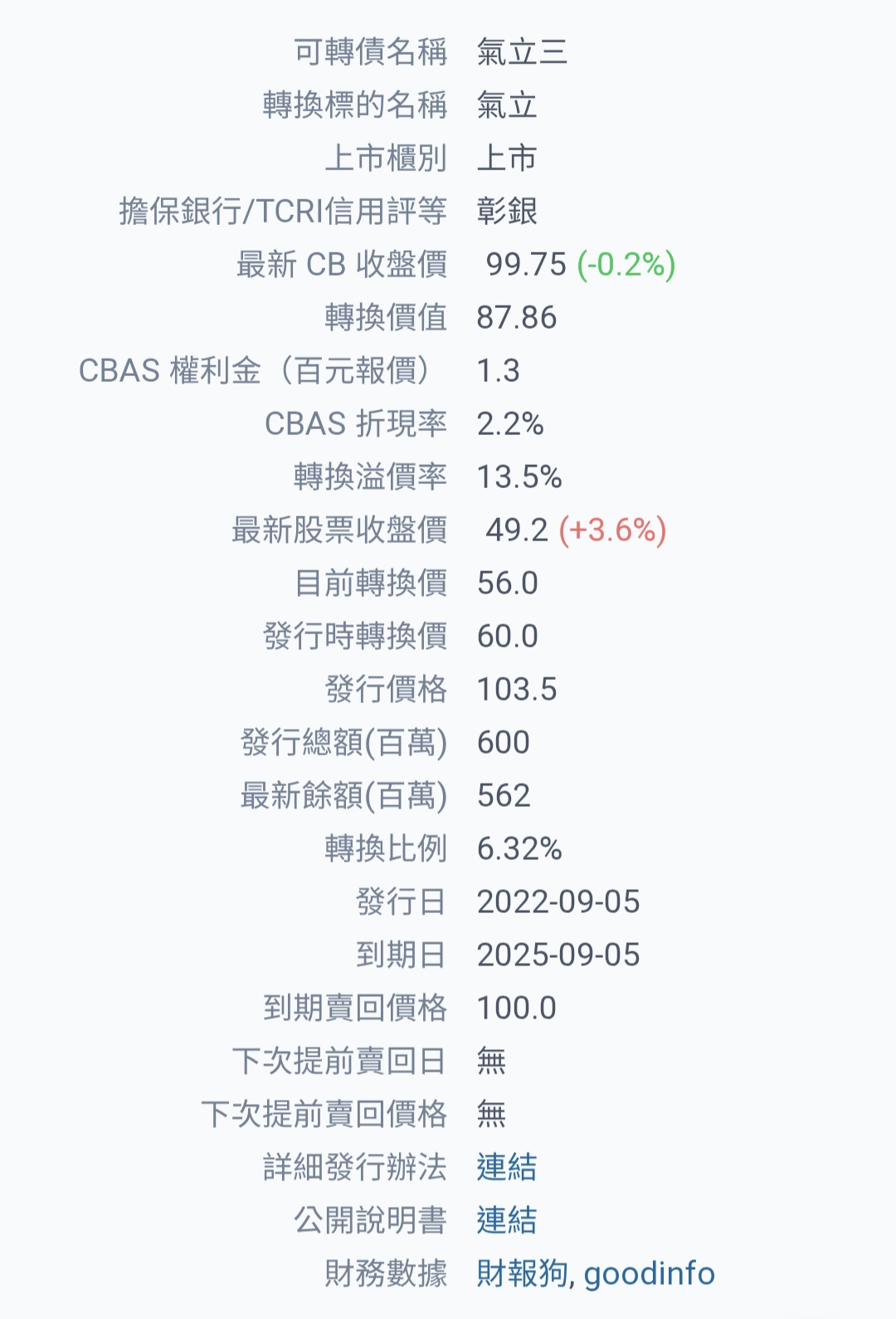Open the 詳細發行辦法 連結 link
Screen dimensions: 896x1319
[x=507, y=1167]
